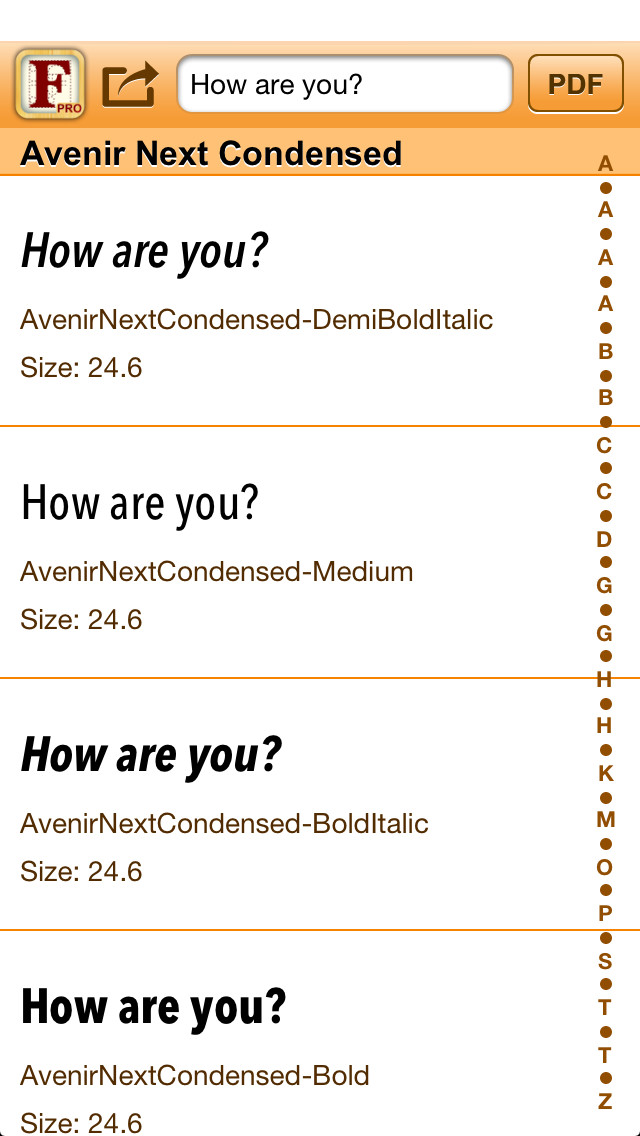Jump to letter S in the index
Screen dimensions: 640x1136
(x=604, y=961)
